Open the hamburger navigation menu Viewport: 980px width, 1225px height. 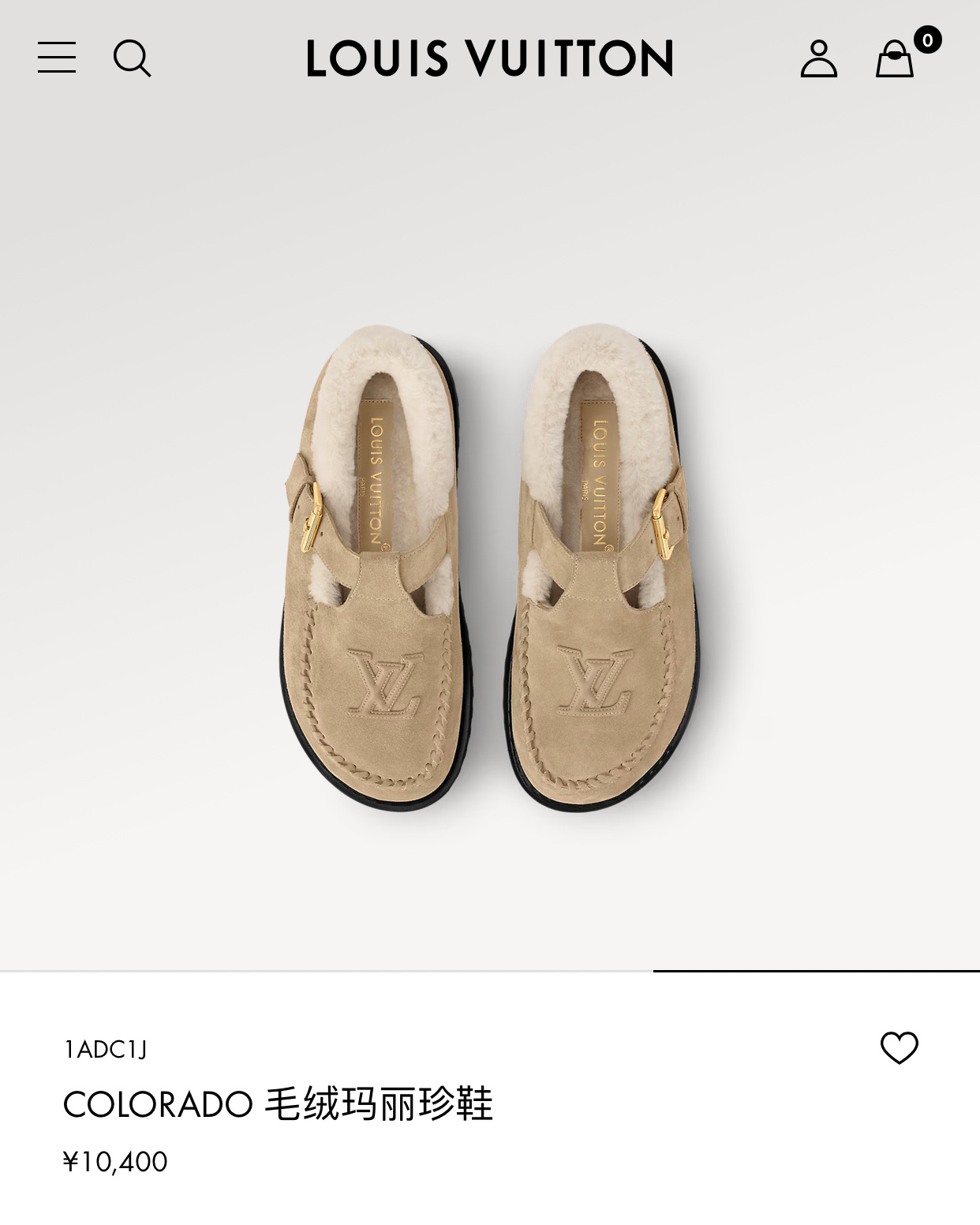point(57,58)
